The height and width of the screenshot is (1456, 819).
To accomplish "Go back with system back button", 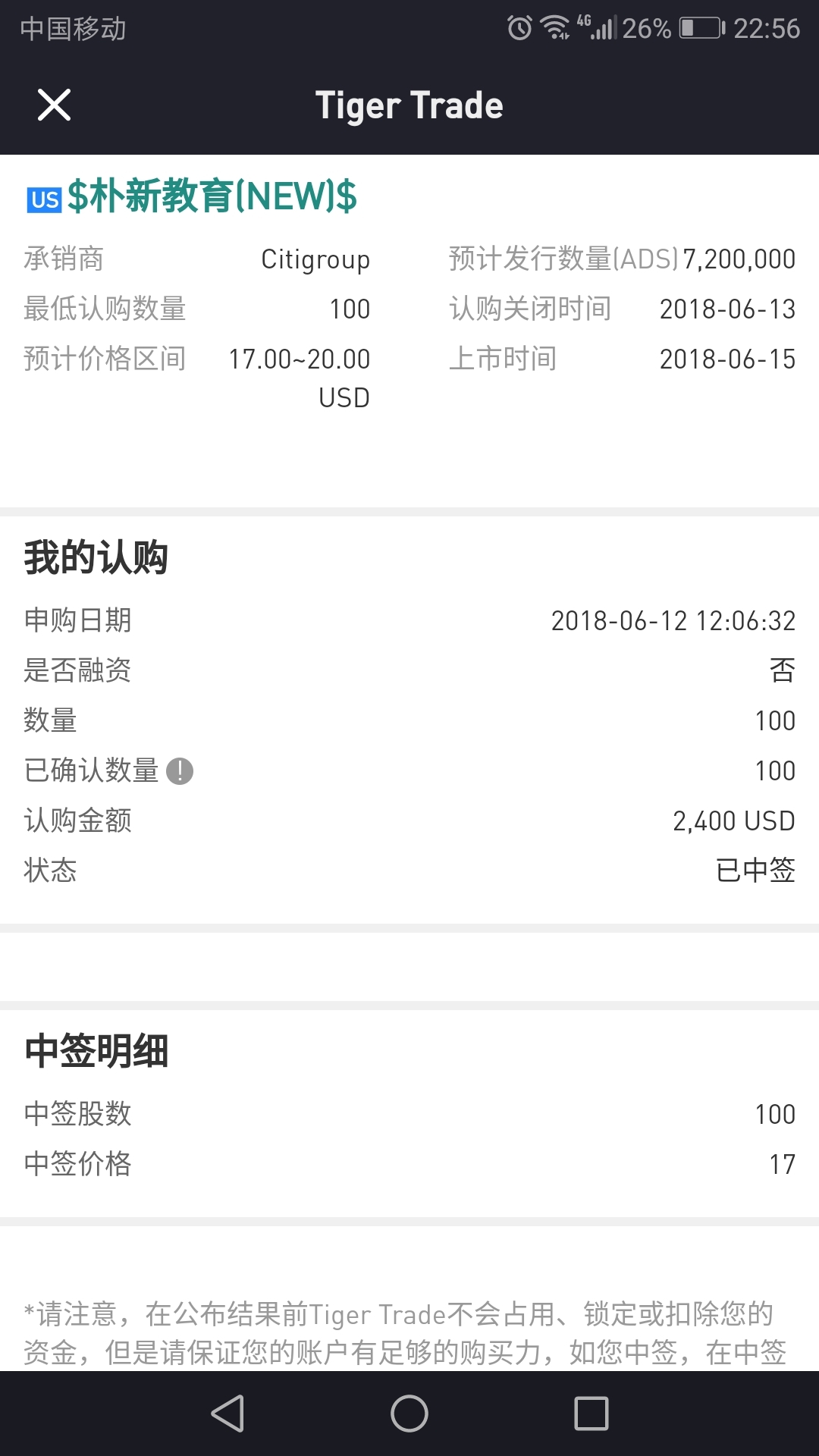I will point(227,1414).
